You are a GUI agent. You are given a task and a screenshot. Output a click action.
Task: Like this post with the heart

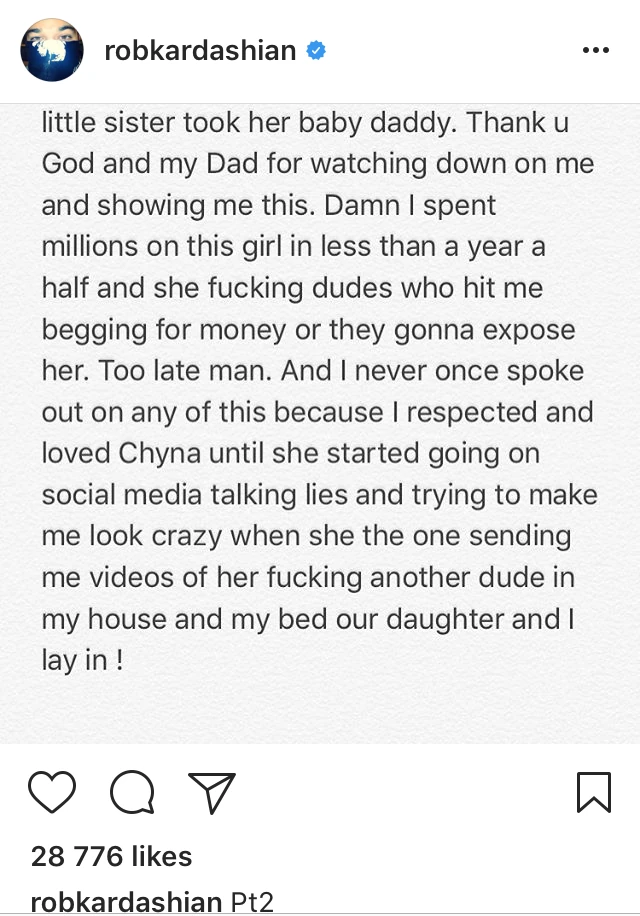coord(52,793)
